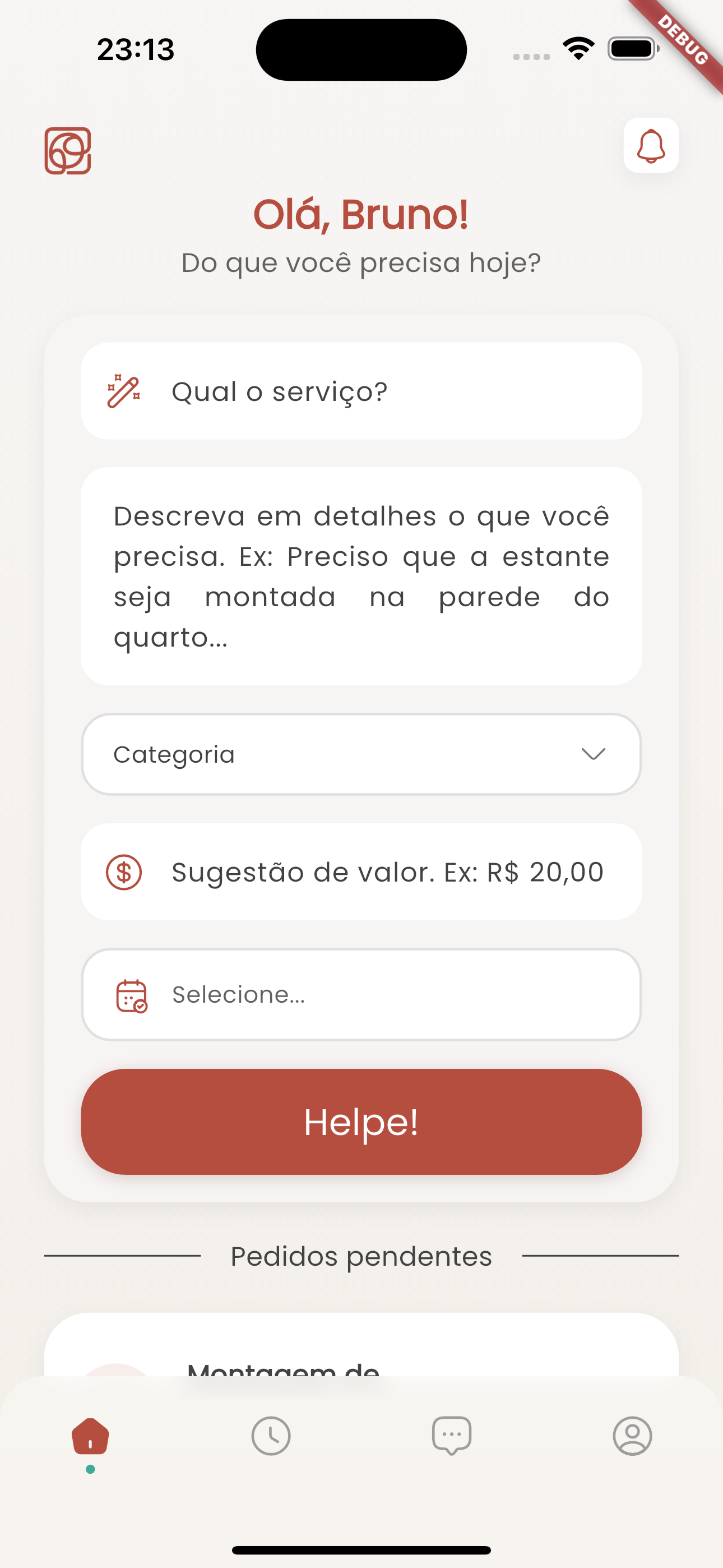This screenshot has height=1568, width=723.
Task: Focus the Qual o serviço field
Action: 361,392
